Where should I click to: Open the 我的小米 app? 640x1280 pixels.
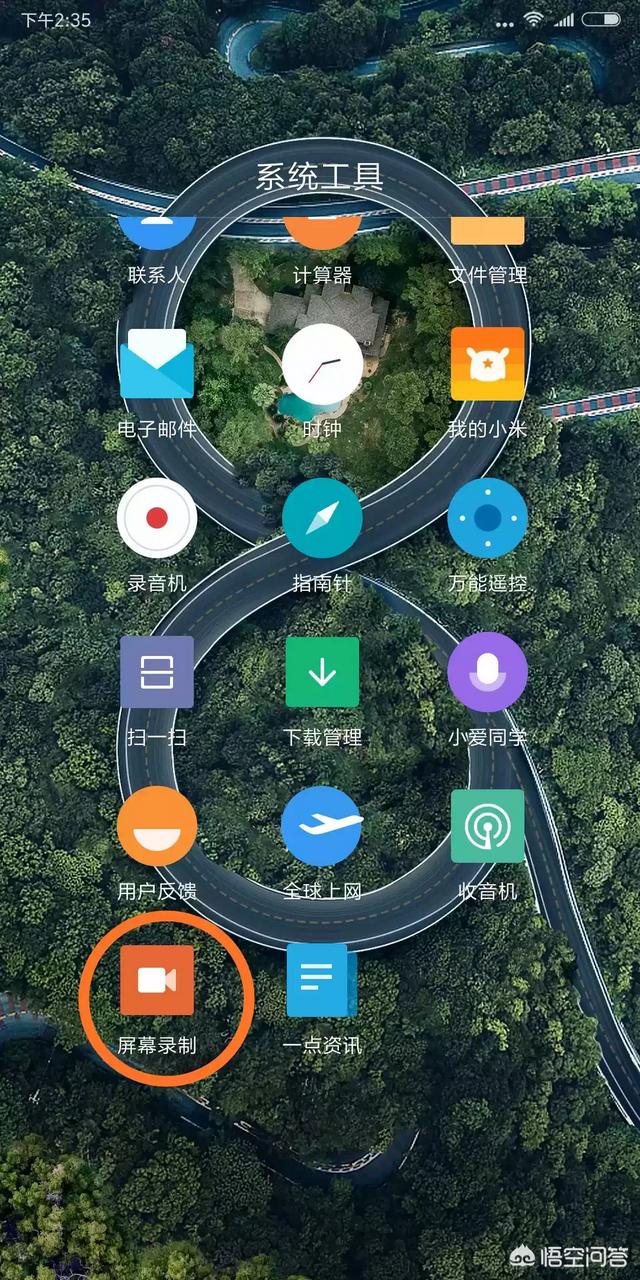click(x=487, y=364)
